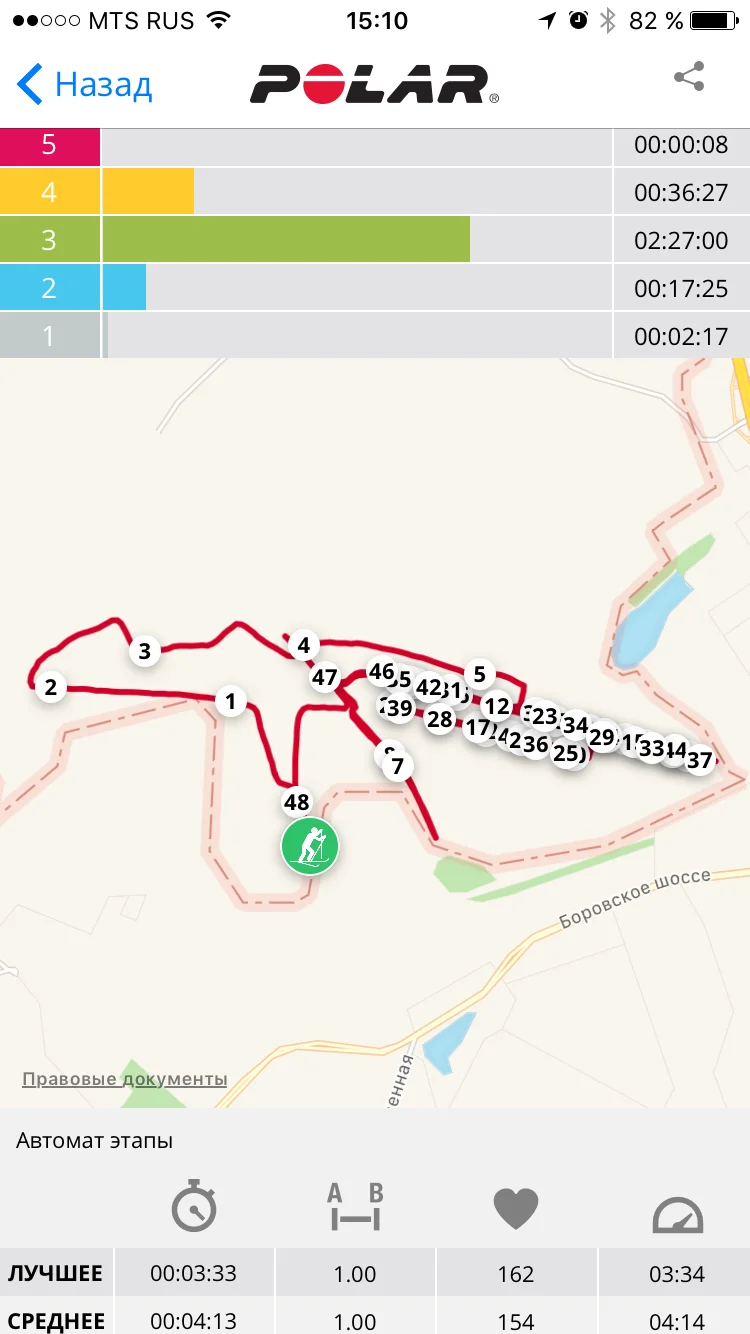Tap the green skier start marker on map
This screenshot has width=750, height=1334.
click(310, 846)
